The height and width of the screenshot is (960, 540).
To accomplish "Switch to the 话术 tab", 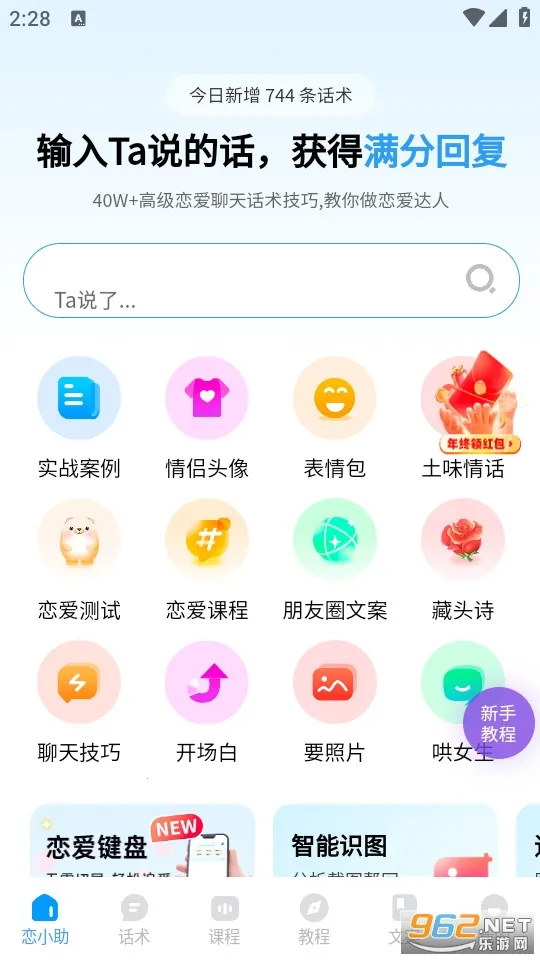I will pos(134,920).
